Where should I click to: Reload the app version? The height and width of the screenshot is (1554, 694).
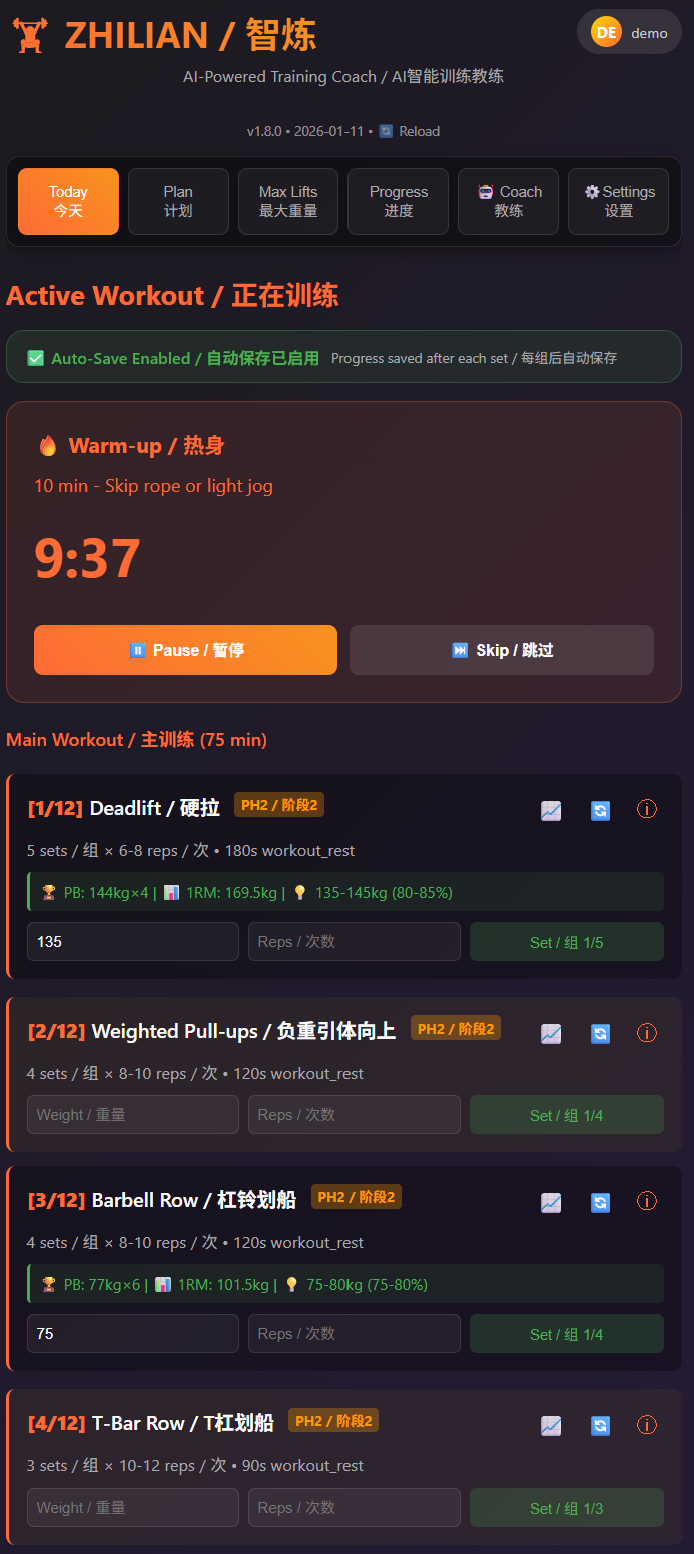pyautogui.click(x=410, y=131)
